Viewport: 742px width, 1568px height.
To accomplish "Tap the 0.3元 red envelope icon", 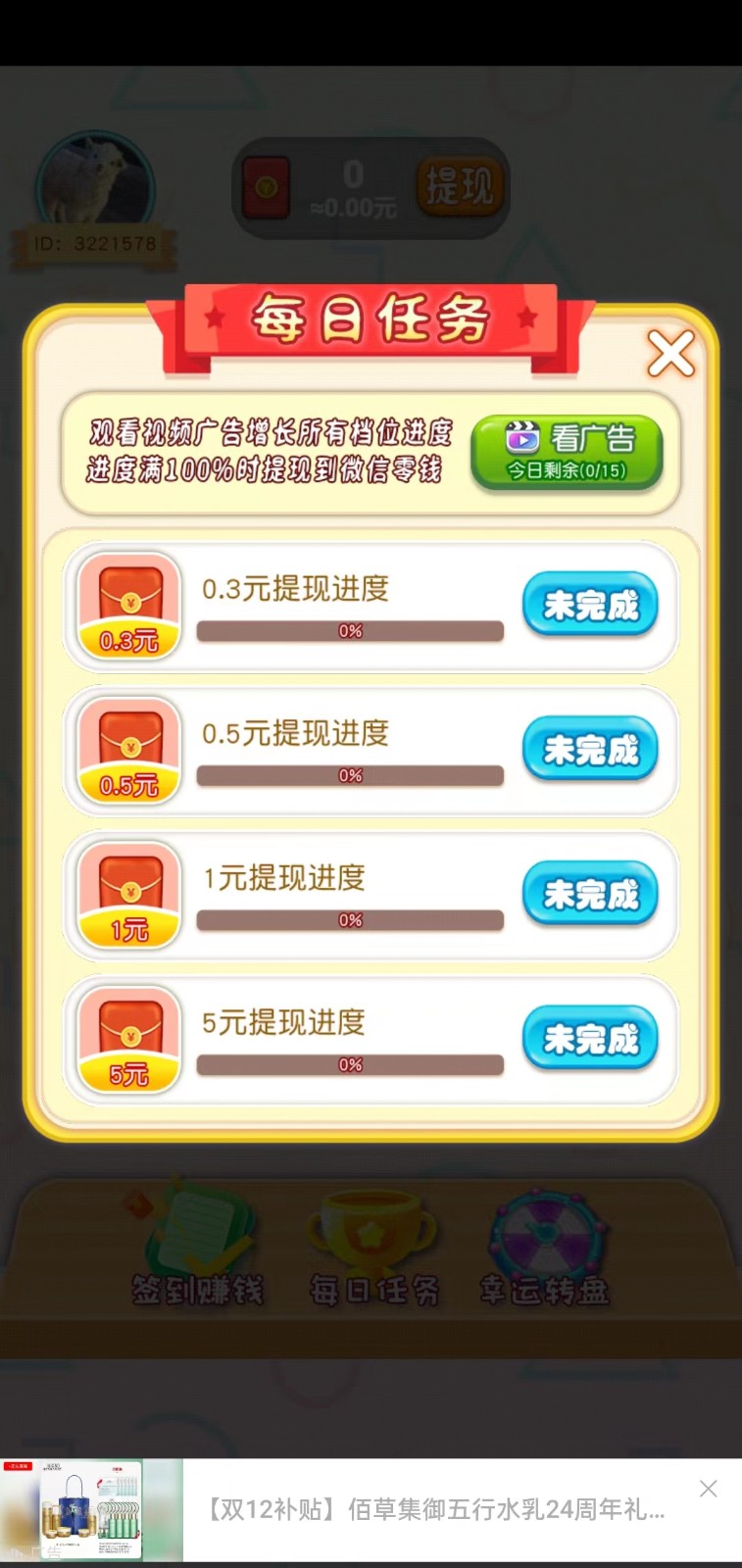I will click(128, 606).
